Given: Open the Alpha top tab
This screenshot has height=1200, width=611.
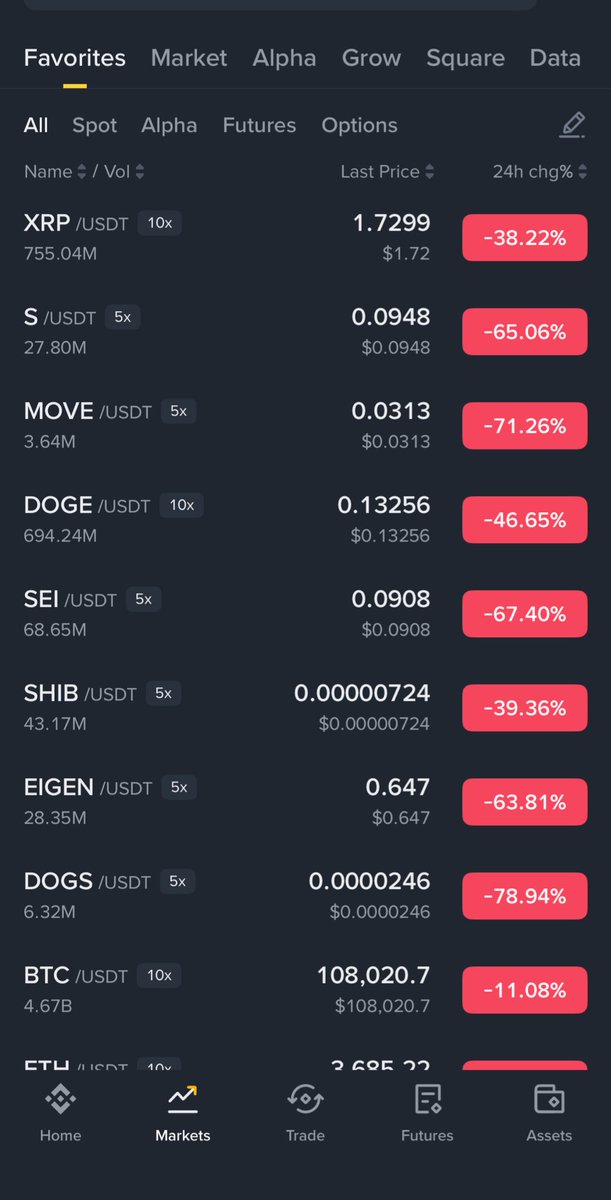Looking at the screenshot, I should [x=284, y=58].
